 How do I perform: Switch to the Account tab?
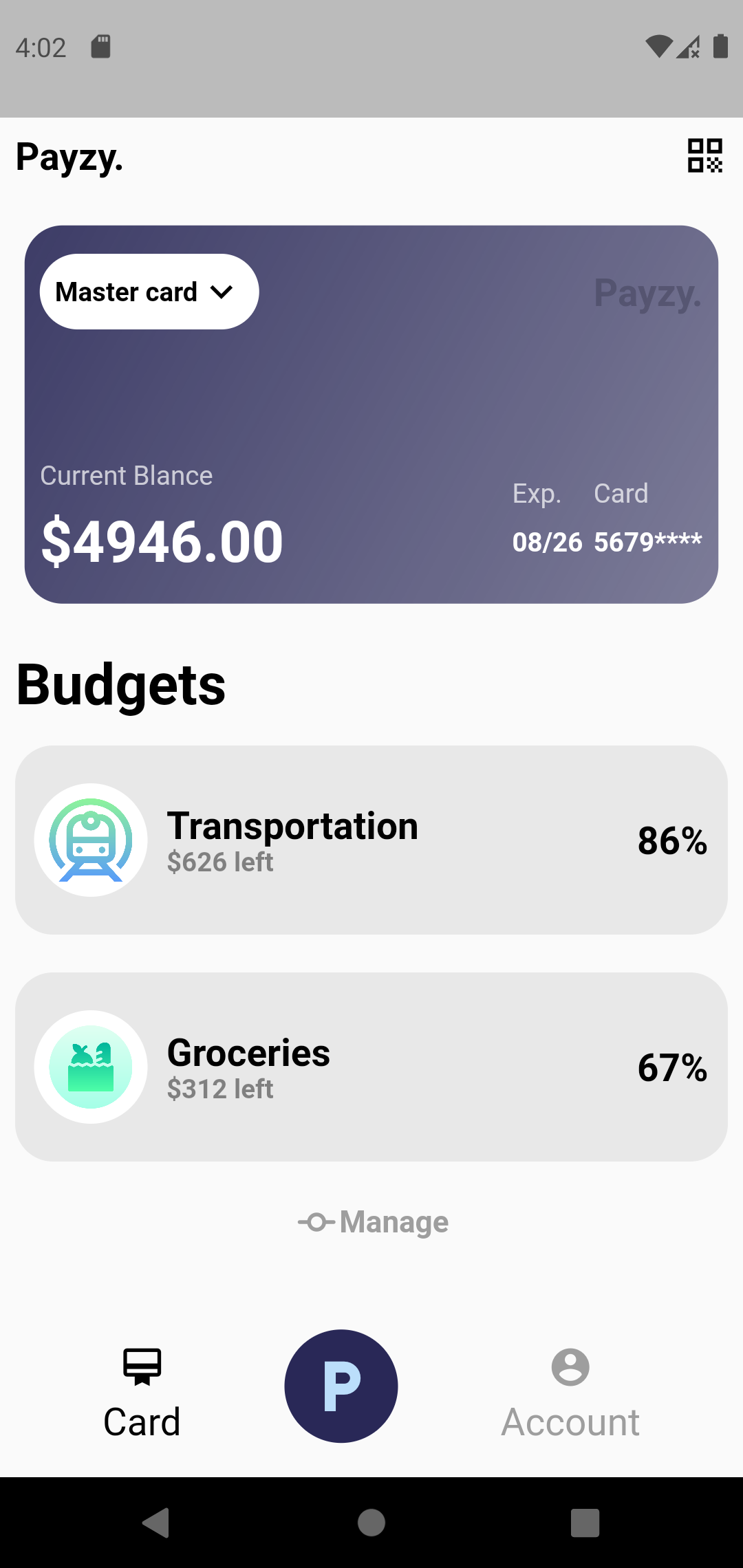[570, 1393]
